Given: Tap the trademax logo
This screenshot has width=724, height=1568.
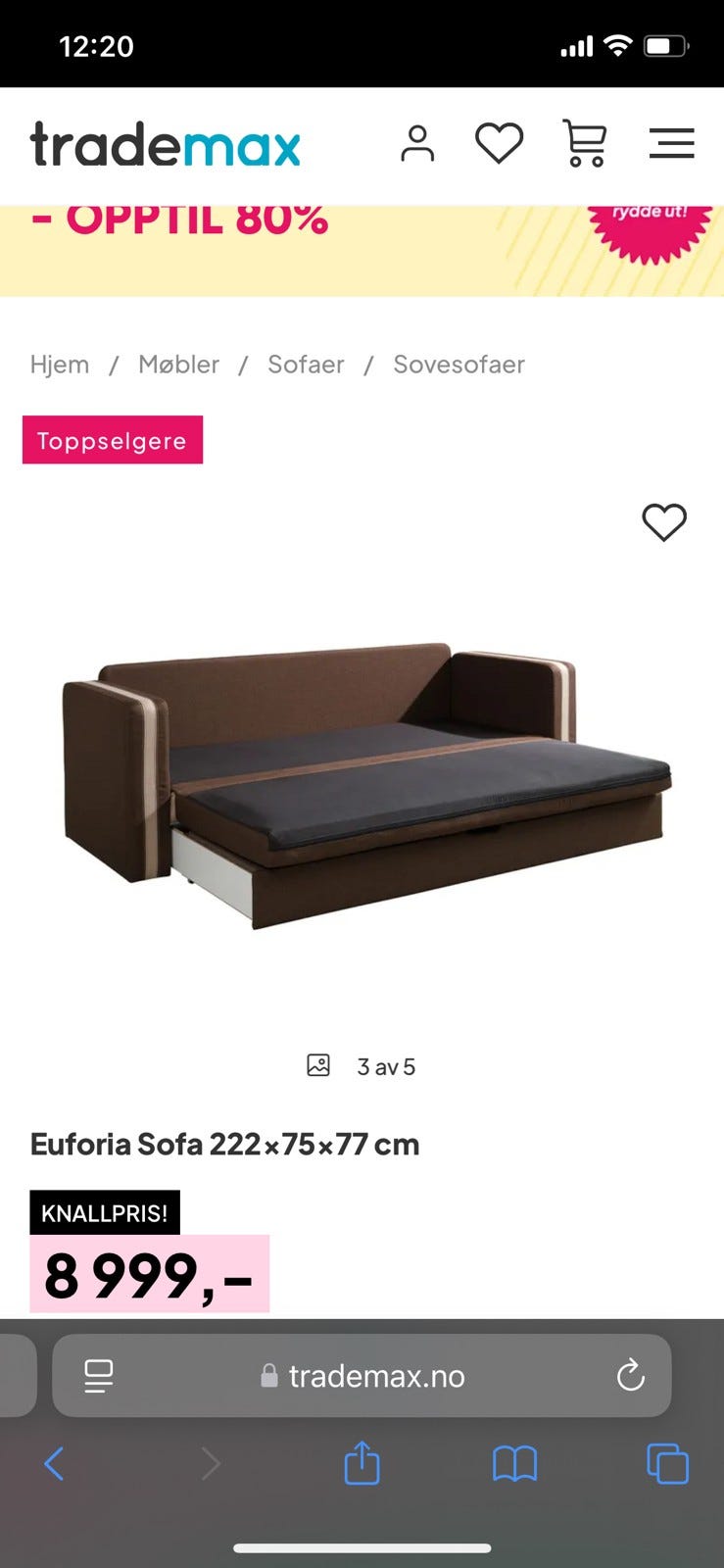Looking at the screenshot, I should [x=165, y=143].
